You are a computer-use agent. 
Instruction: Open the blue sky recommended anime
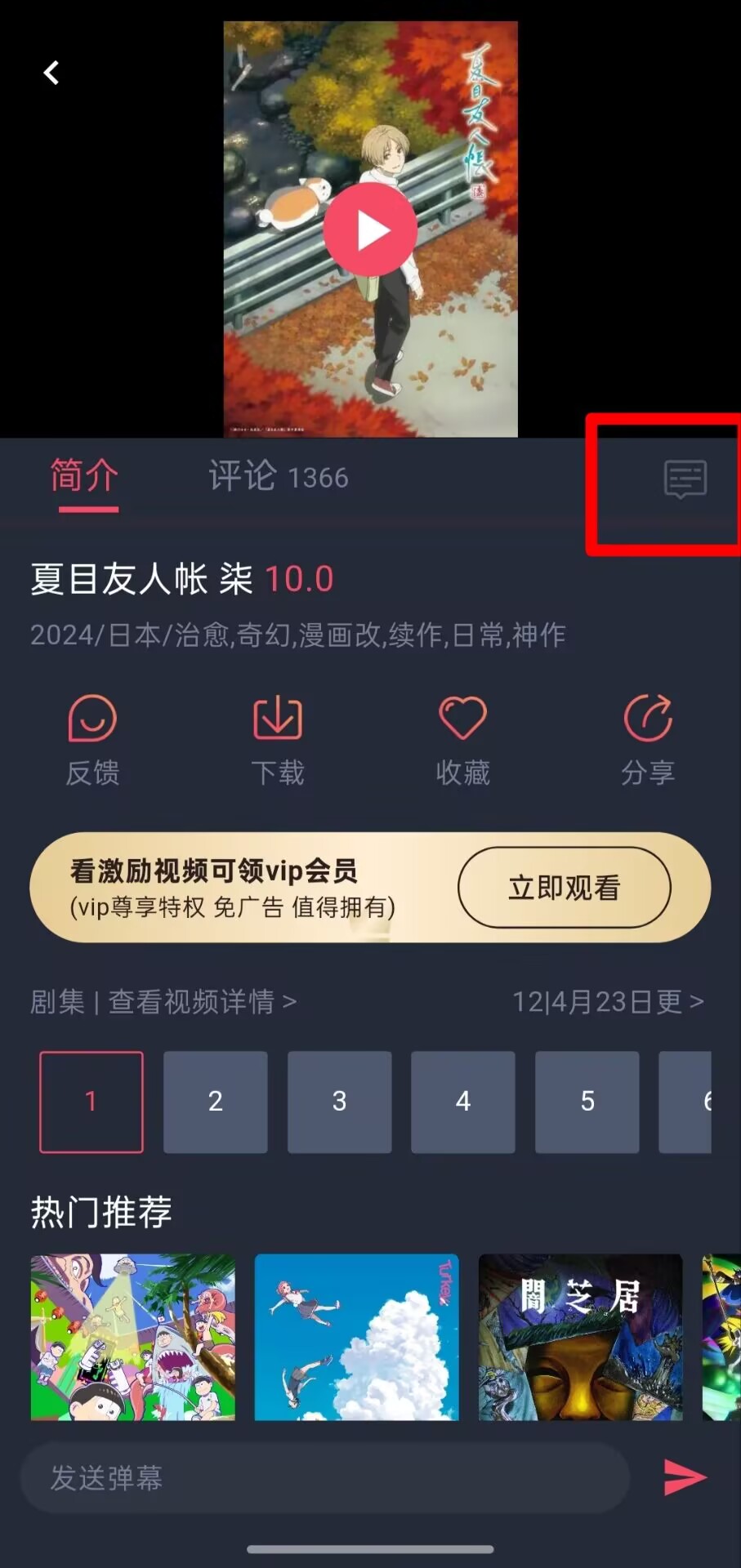tap(356, 1337)
